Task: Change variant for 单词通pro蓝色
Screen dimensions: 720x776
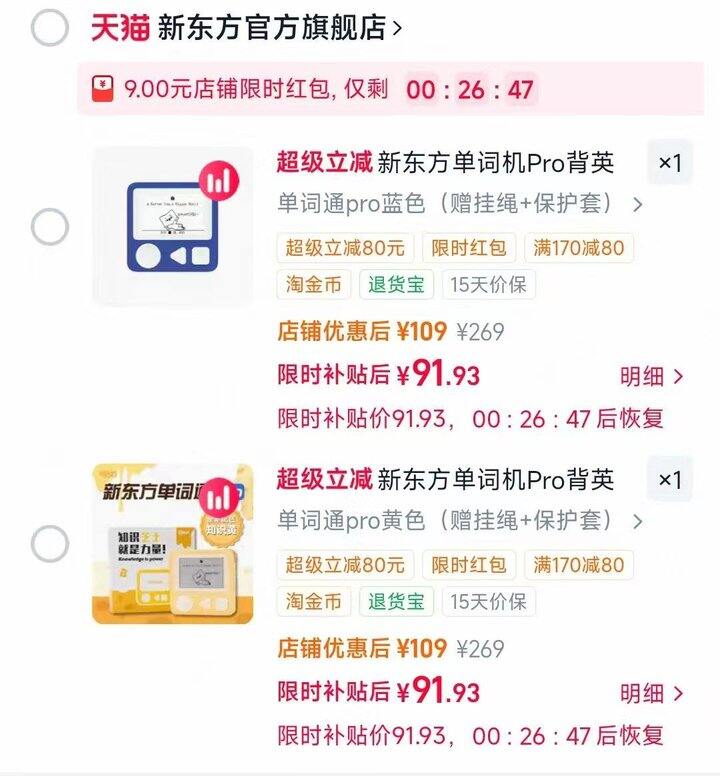Action: 460,204
